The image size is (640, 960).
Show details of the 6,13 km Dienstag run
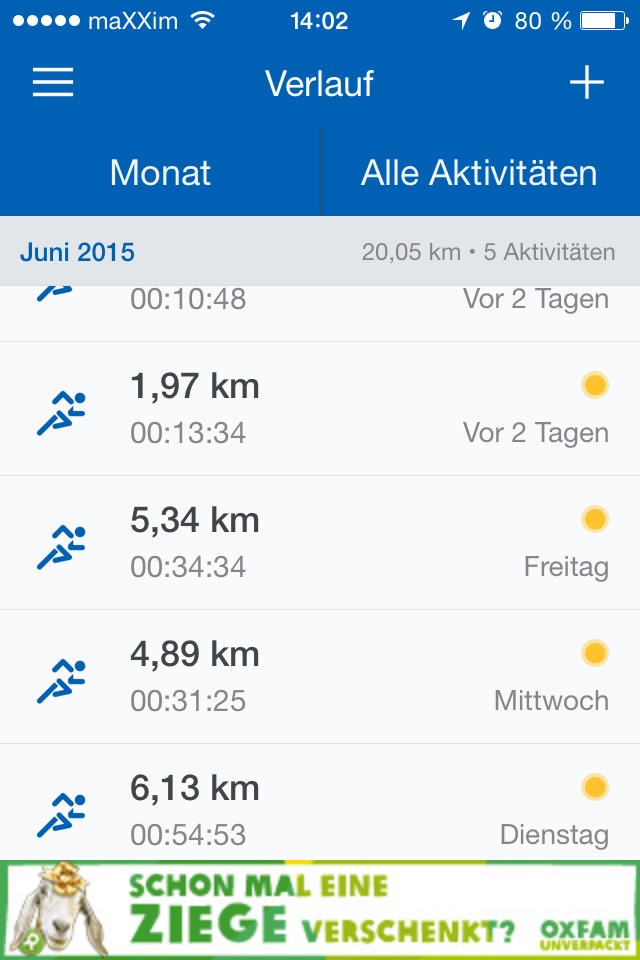coord(320,808)
